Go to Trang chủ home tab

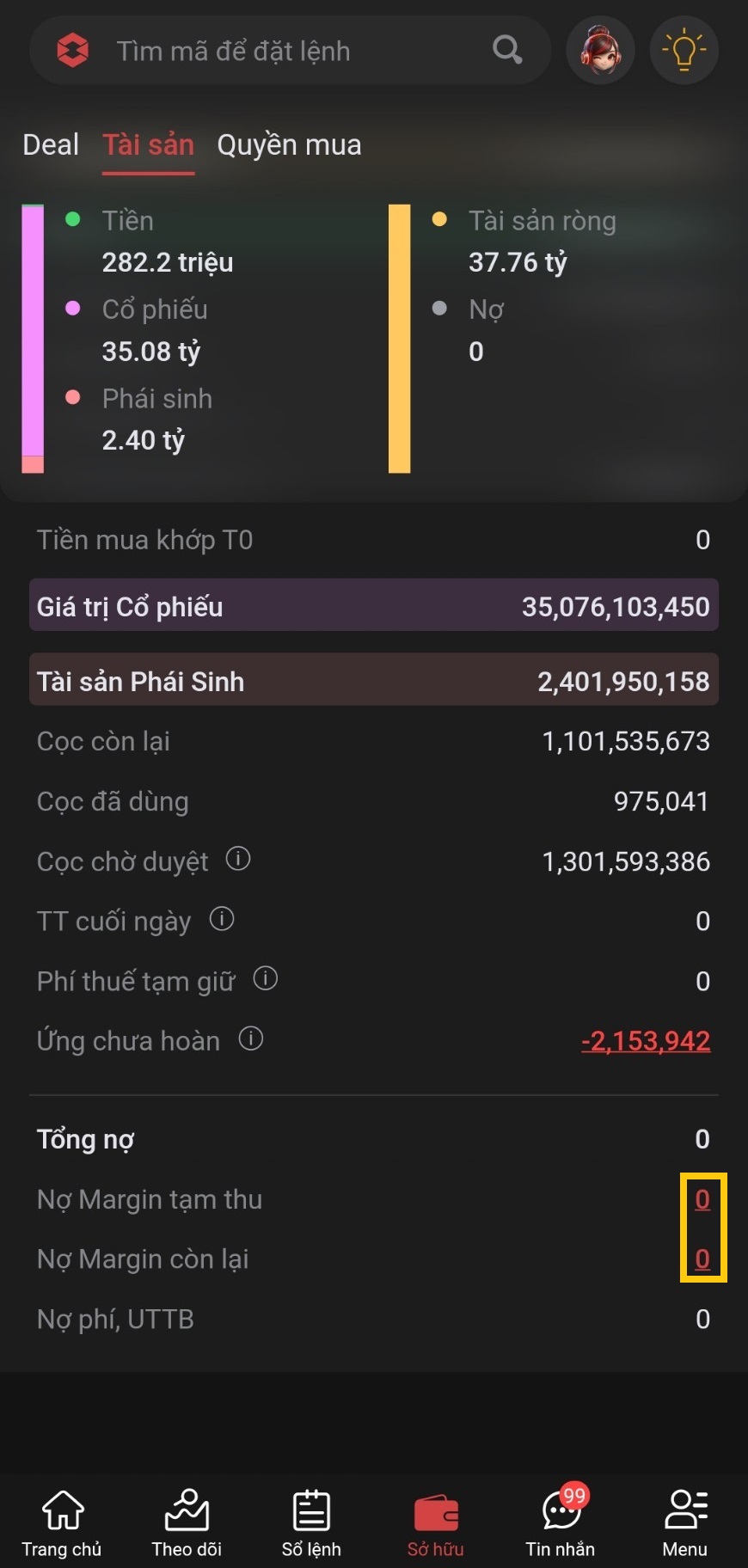pos(62,1522)
